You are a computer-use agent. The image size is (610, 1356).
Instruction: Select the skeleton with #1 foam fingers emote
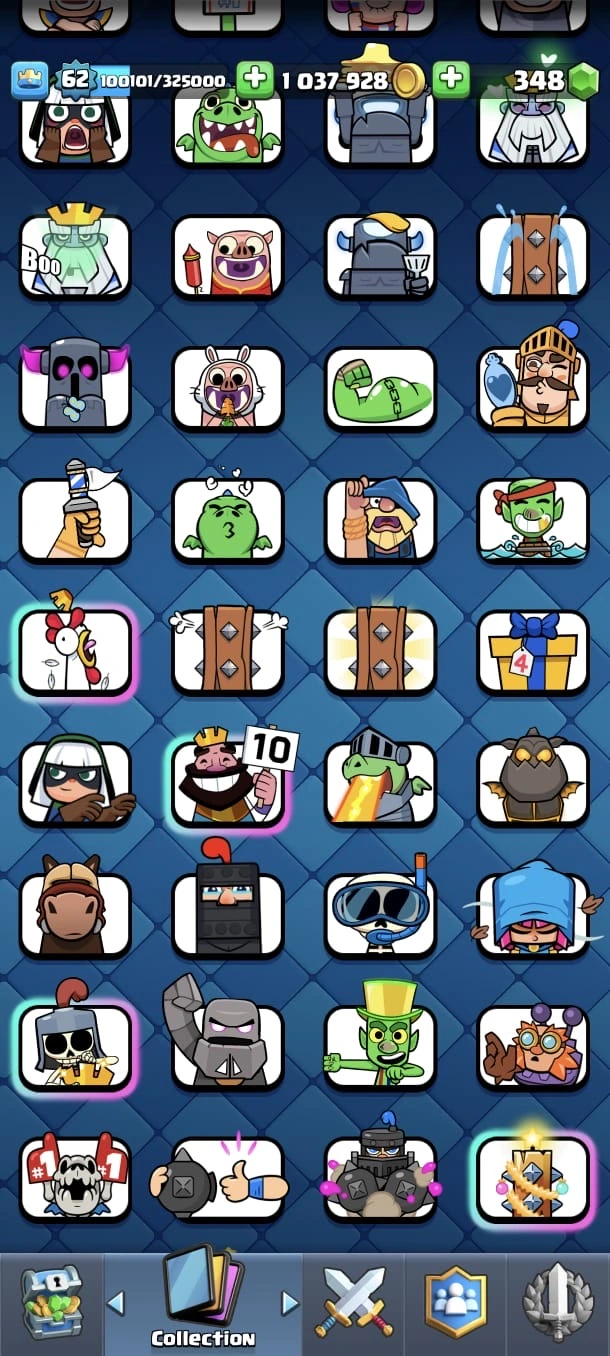(75, 1177)
